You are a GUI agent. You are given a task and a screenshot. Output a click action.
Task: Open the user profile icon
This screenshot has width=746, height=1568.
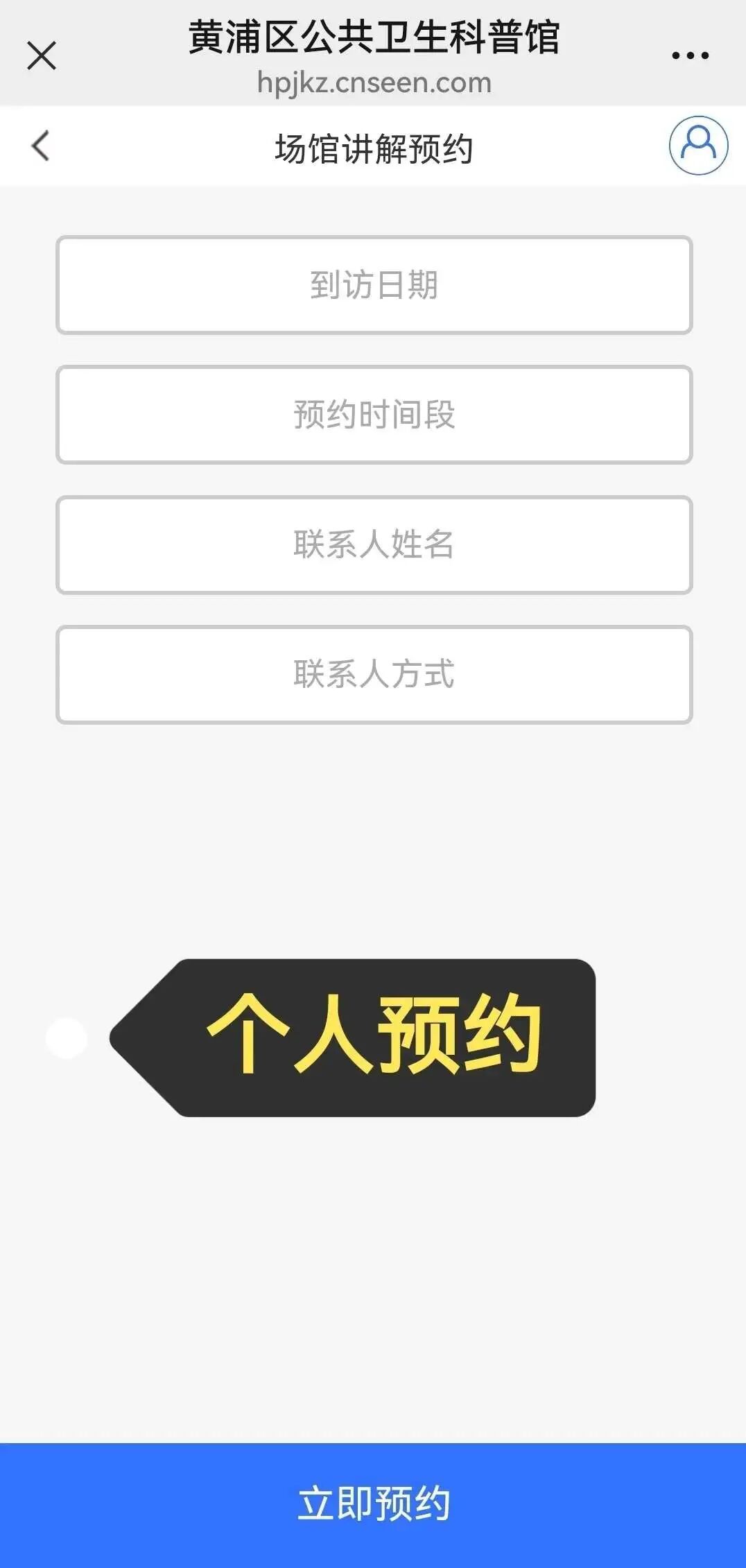tap(698, 145)
